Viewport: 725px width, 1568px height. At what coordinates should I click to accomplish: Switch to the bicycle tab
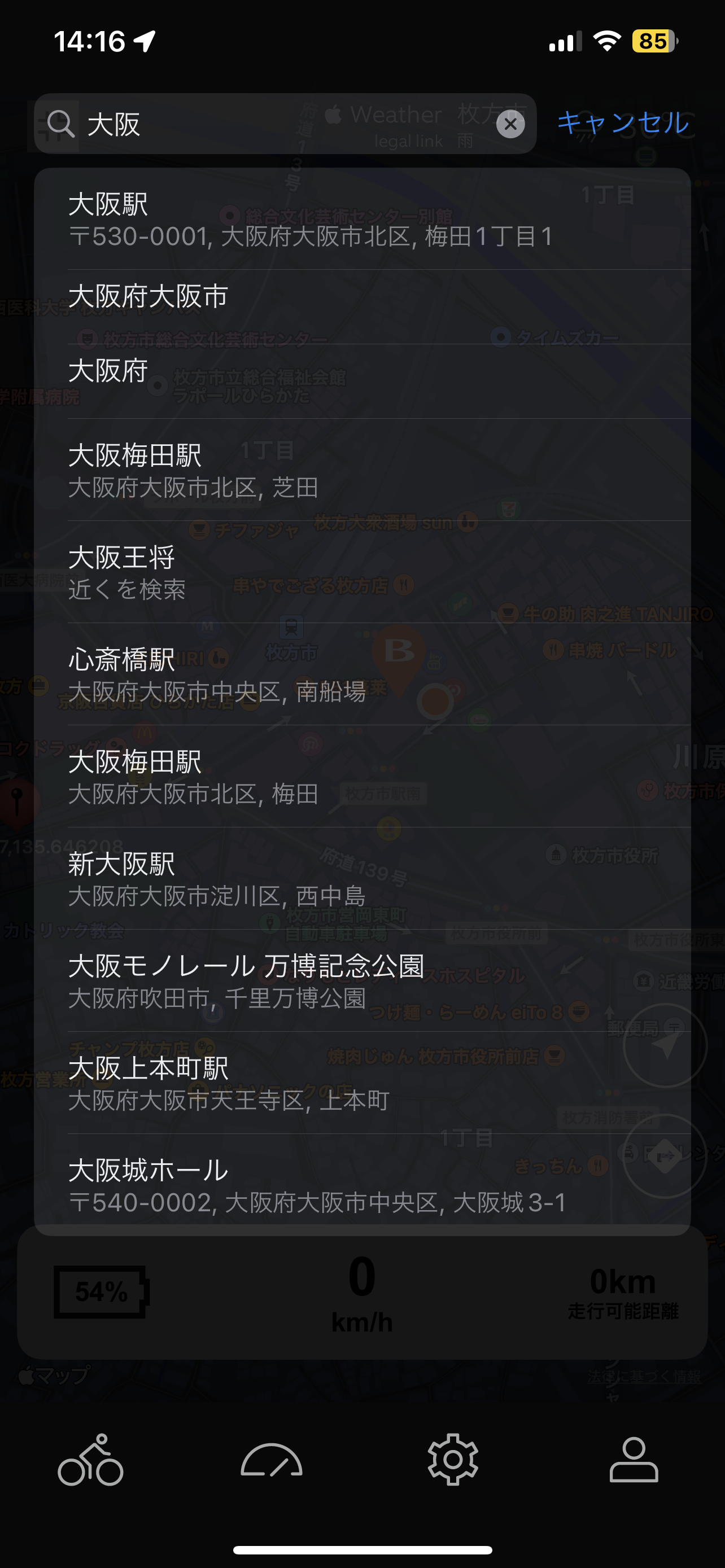tap(91, 1460)
